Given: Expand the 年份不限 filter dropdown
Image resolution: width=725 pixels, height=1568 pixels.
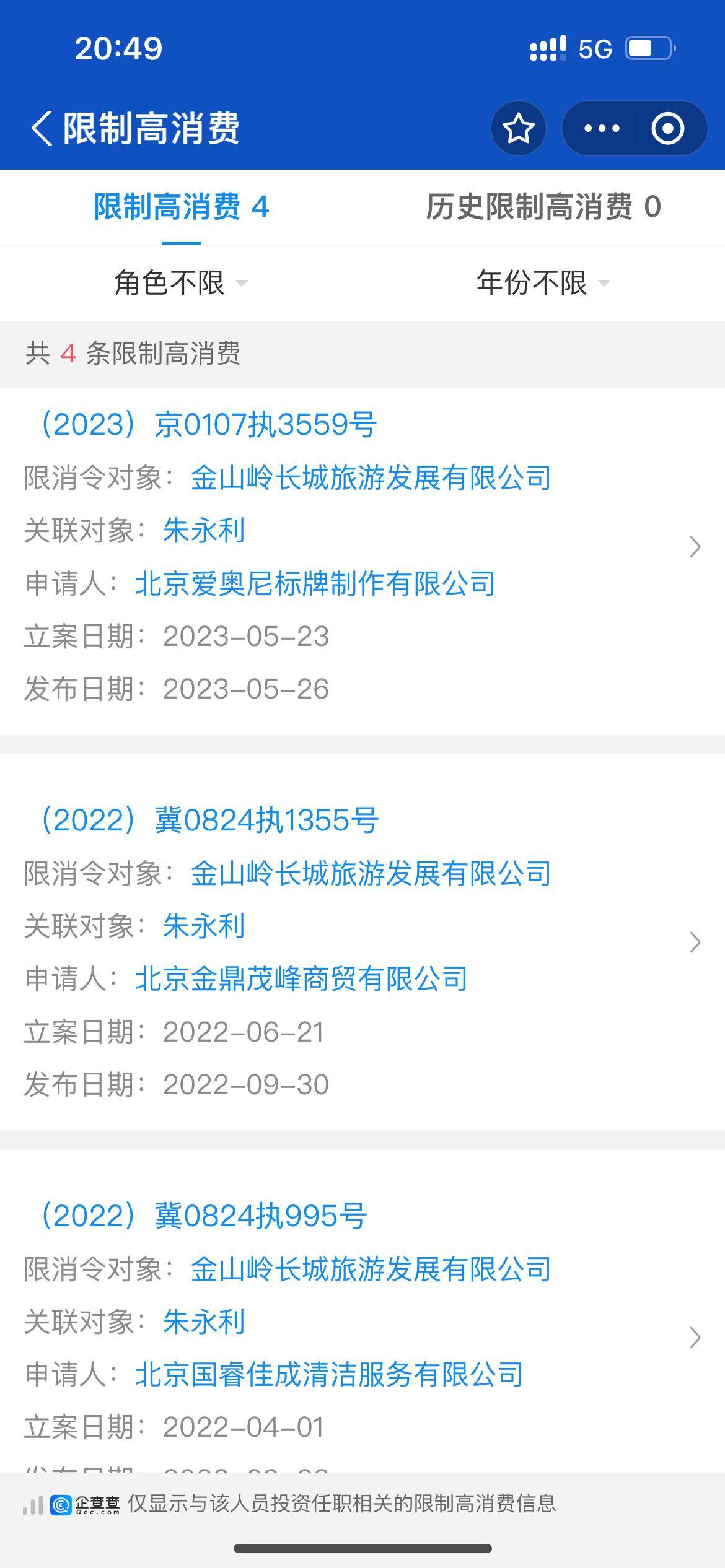Looking at the screenshot, I should (x=542, y=283).
